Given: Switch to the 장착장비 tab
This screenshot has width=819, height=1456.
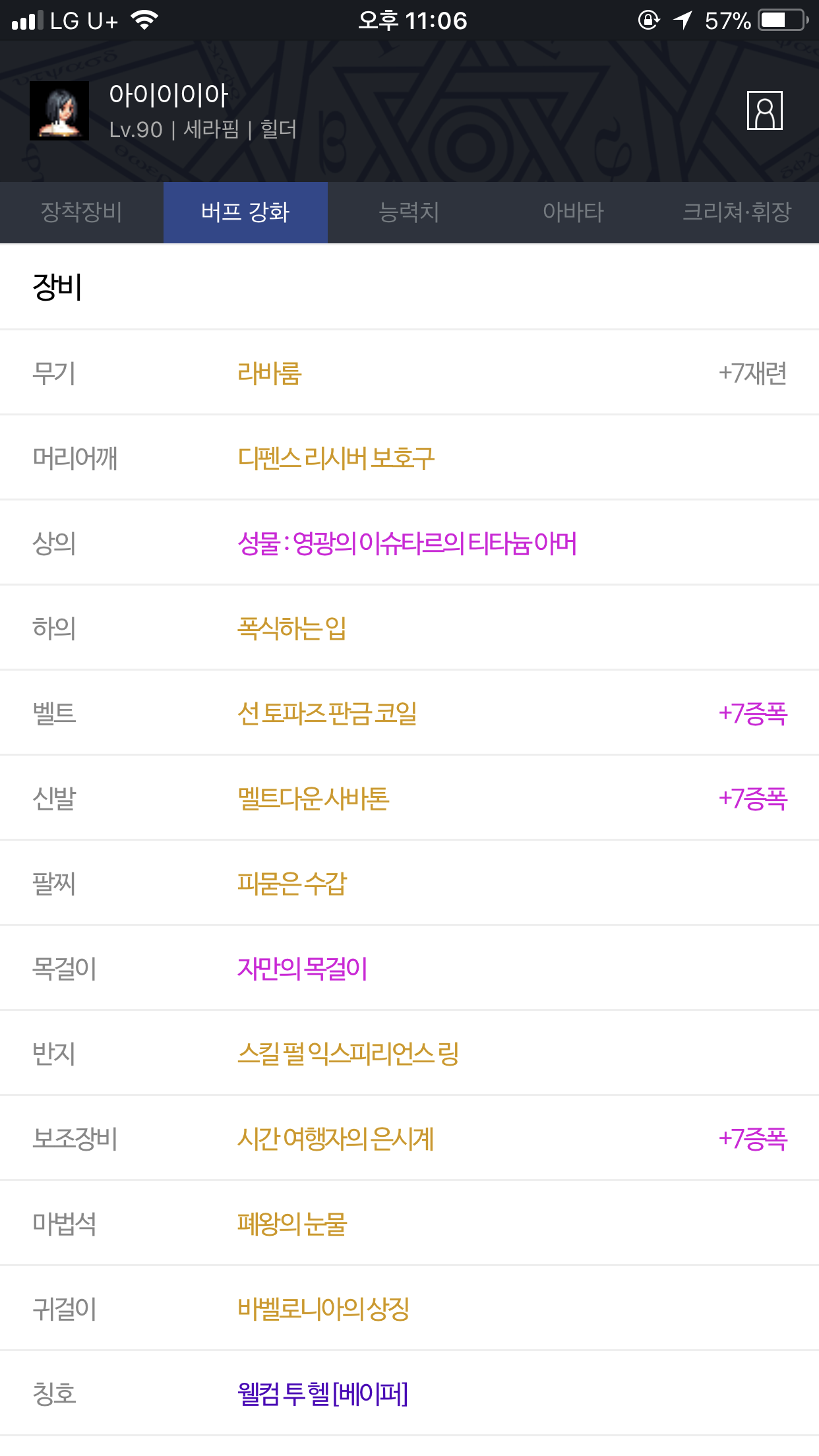Looking at the screenshot, I should point(82,212).
